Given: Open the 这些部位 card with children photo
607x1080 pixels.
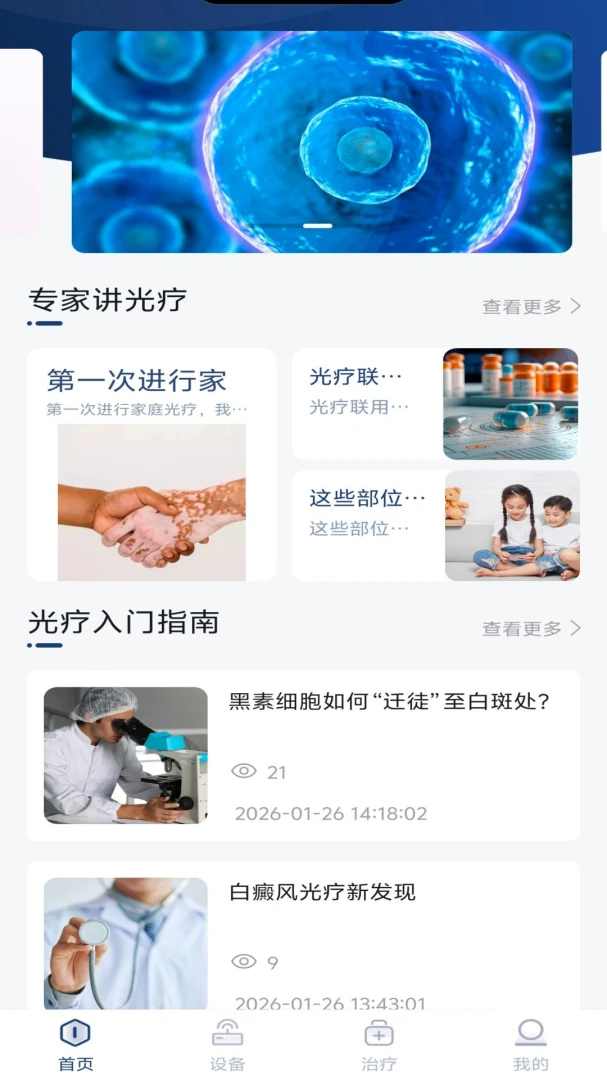Looking at the screenshot, I should pos(435,526).
